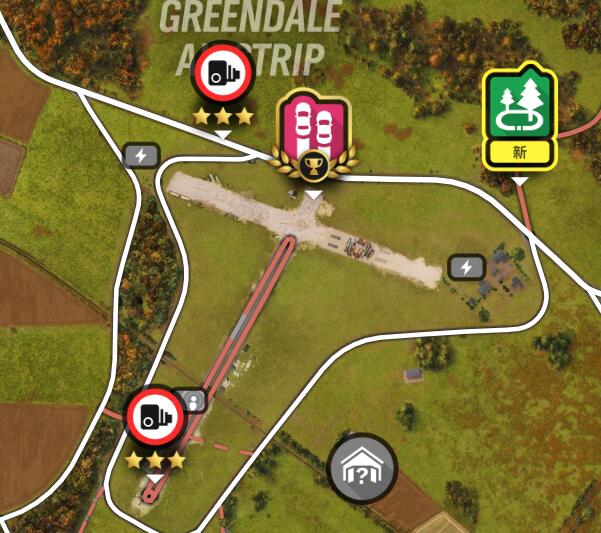
Task: Tap the lightning marker beside the airstrip buildings
Action: 465,267
